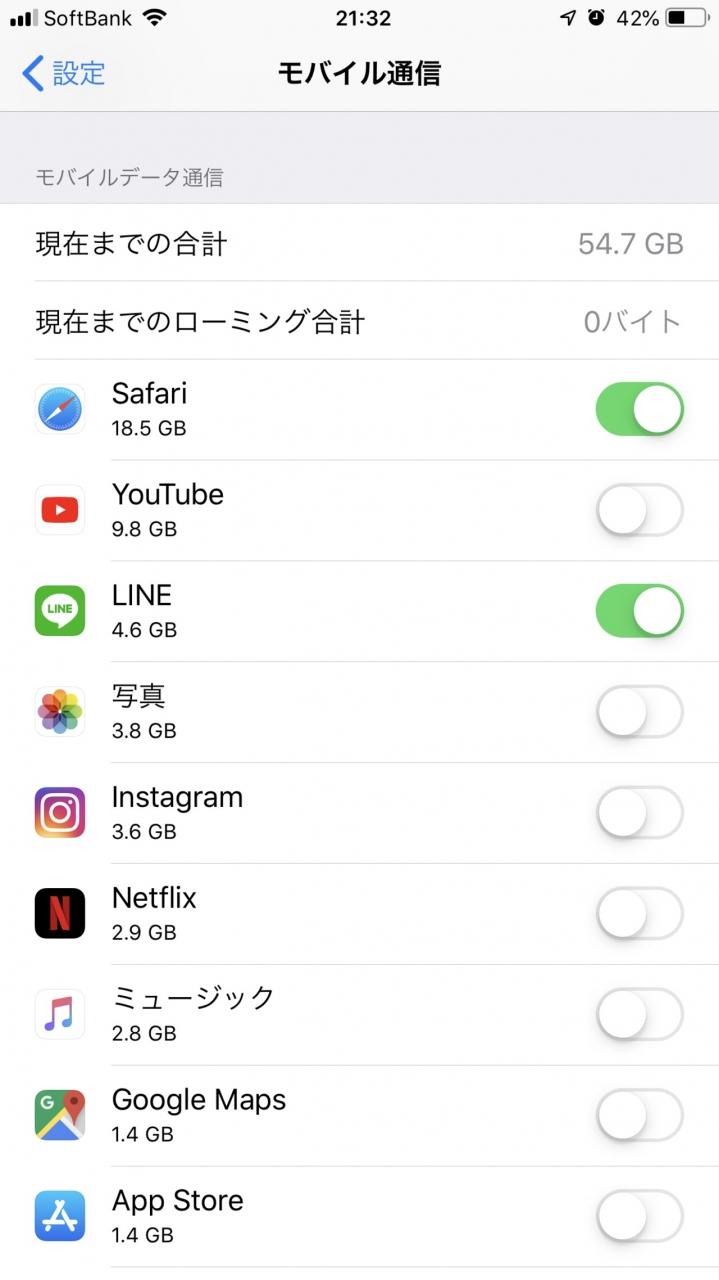This screenshot has height=1280, width=719.
Task: Go back to 設定
Action: point(63,73)
